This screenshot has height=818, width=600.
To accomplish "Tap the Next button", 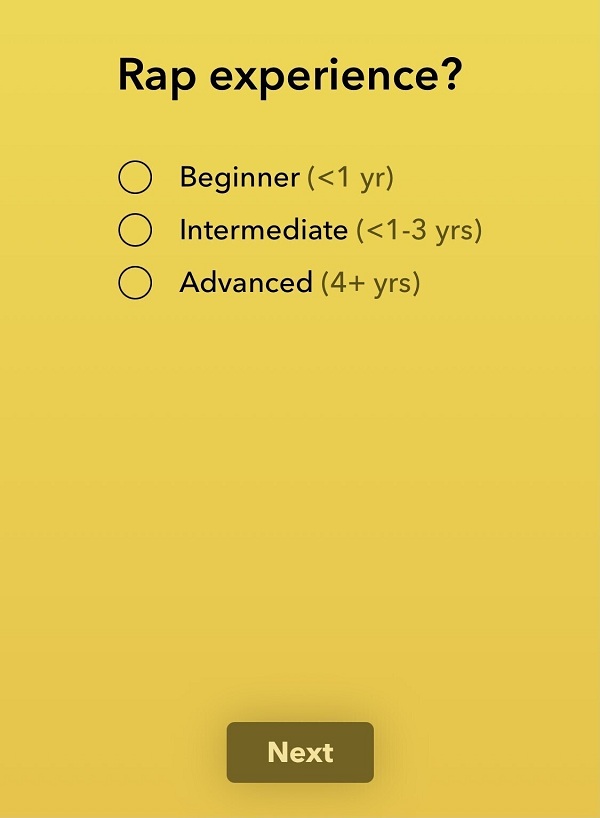I will coord(300,752).
